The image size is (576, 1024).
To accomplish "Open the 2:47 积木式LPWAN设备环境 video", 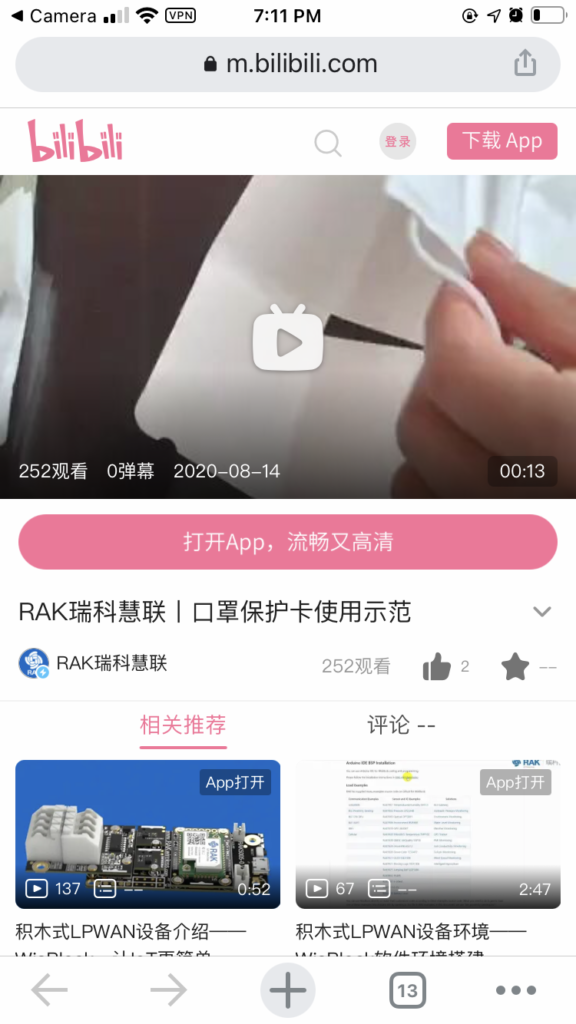I will (428, 834).
